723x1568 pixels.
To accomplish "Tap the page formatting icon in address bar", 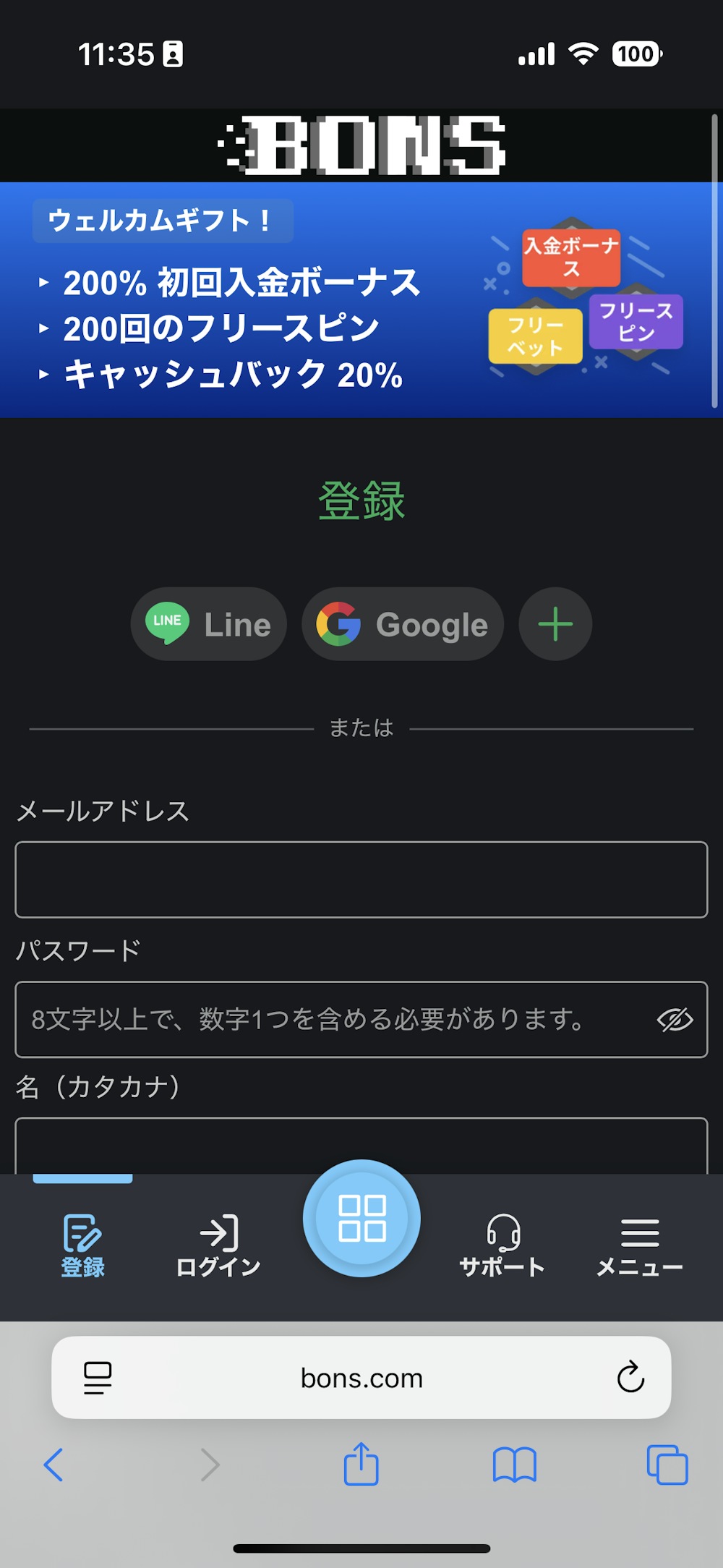I will click(99, 1377).
